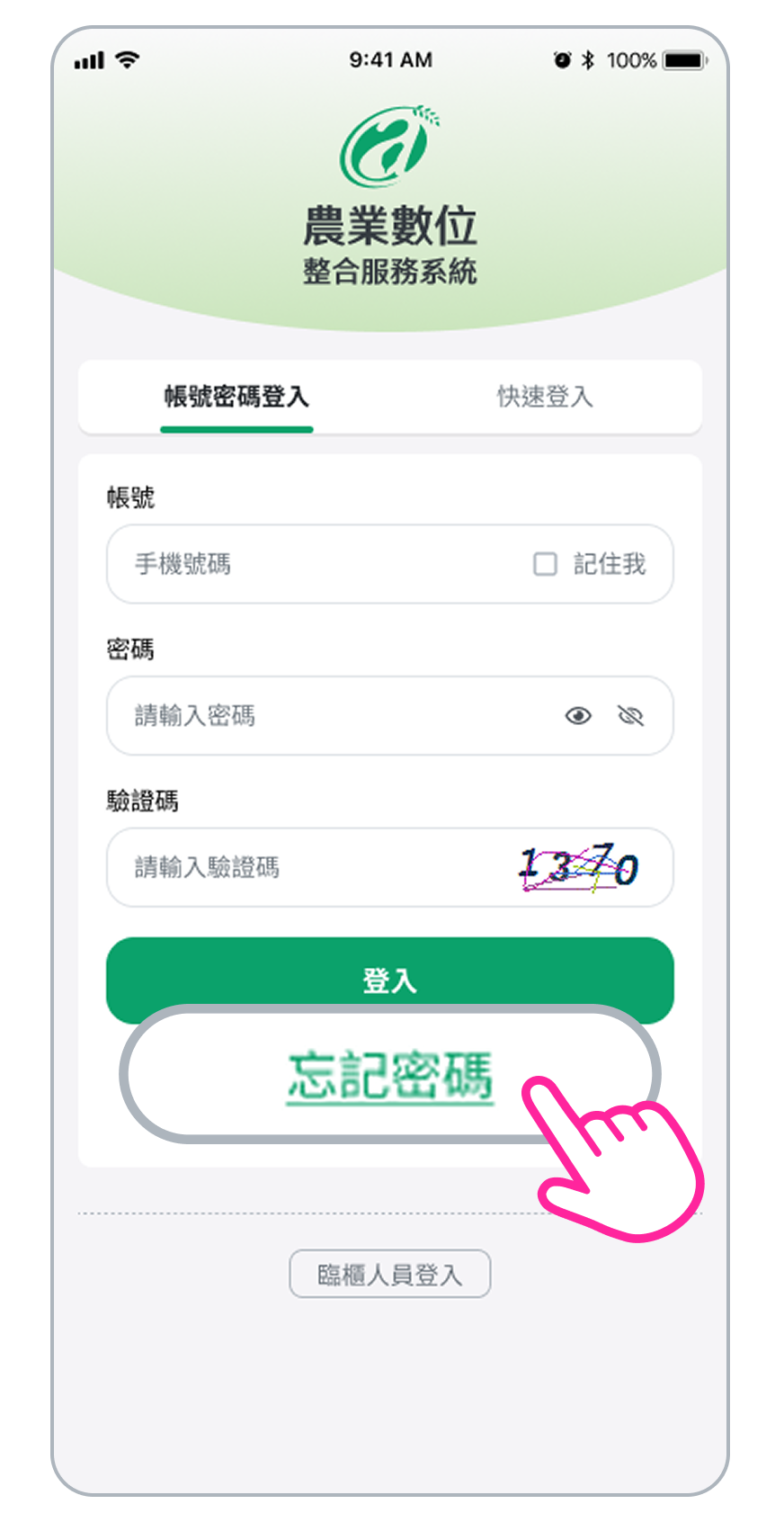Enter the 請輸入密碼 password field
This screenshot has height=1522, width=784.
[x=333, y=716]
